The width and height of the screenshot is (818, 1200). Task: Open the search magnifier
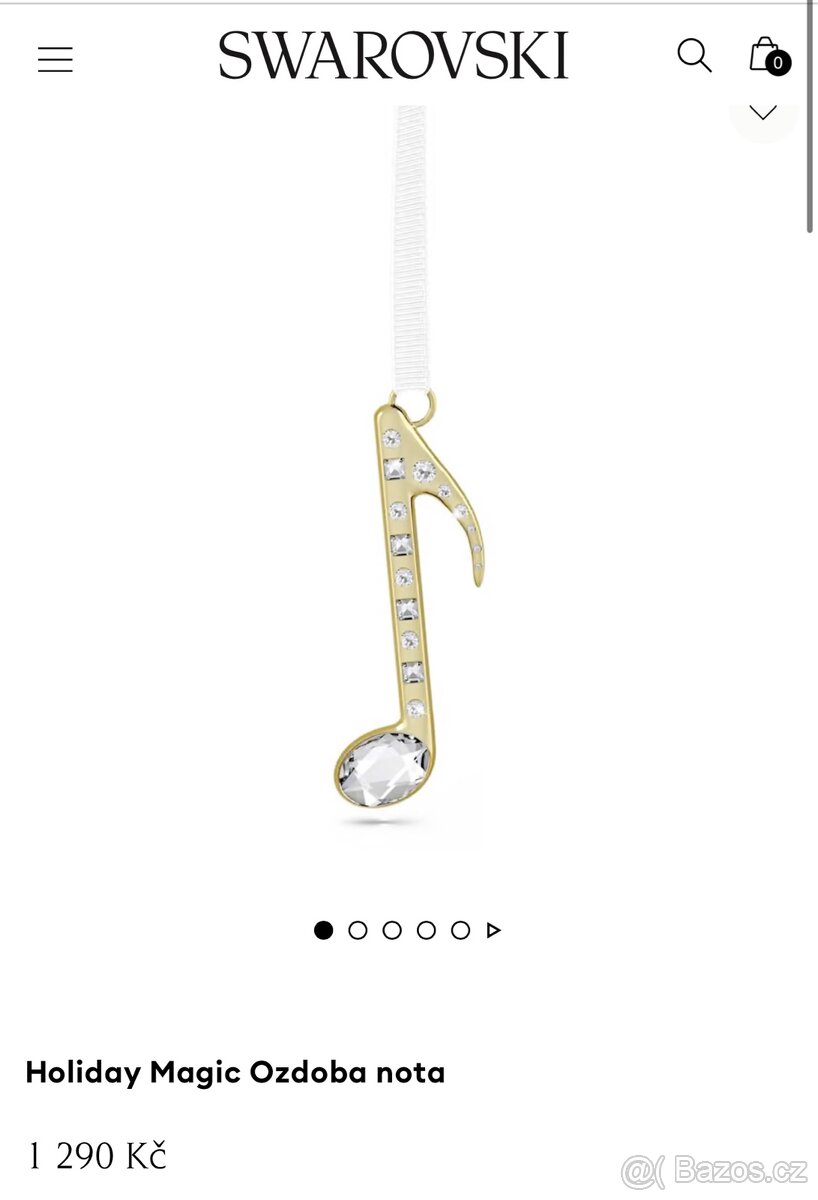pyautogui.click(x=694, y=56)
